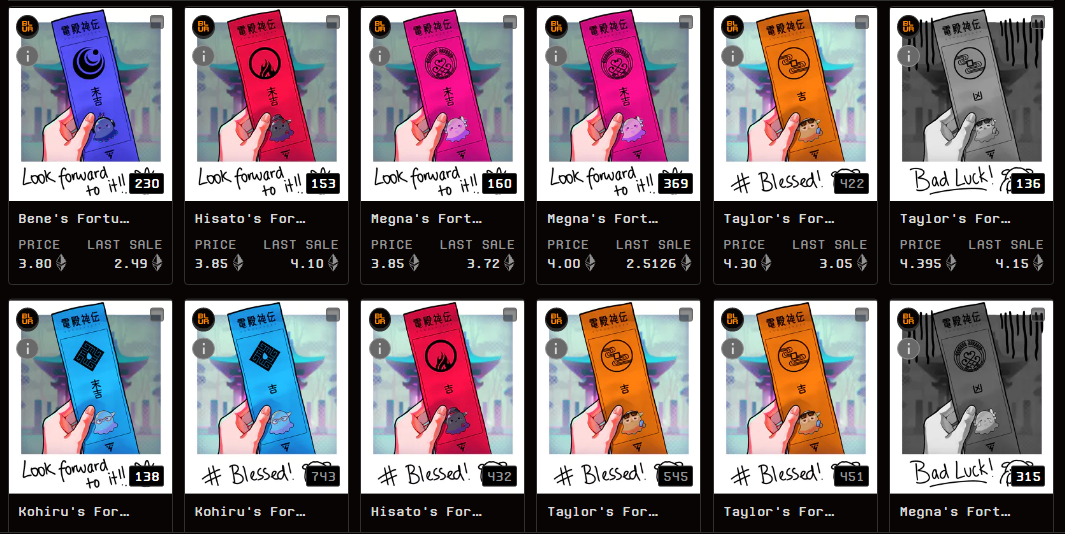The height and width of the screenshot is (534, 1065).
Task: Tap the info icon on Megna's card 160
Action: click(380, 56)
